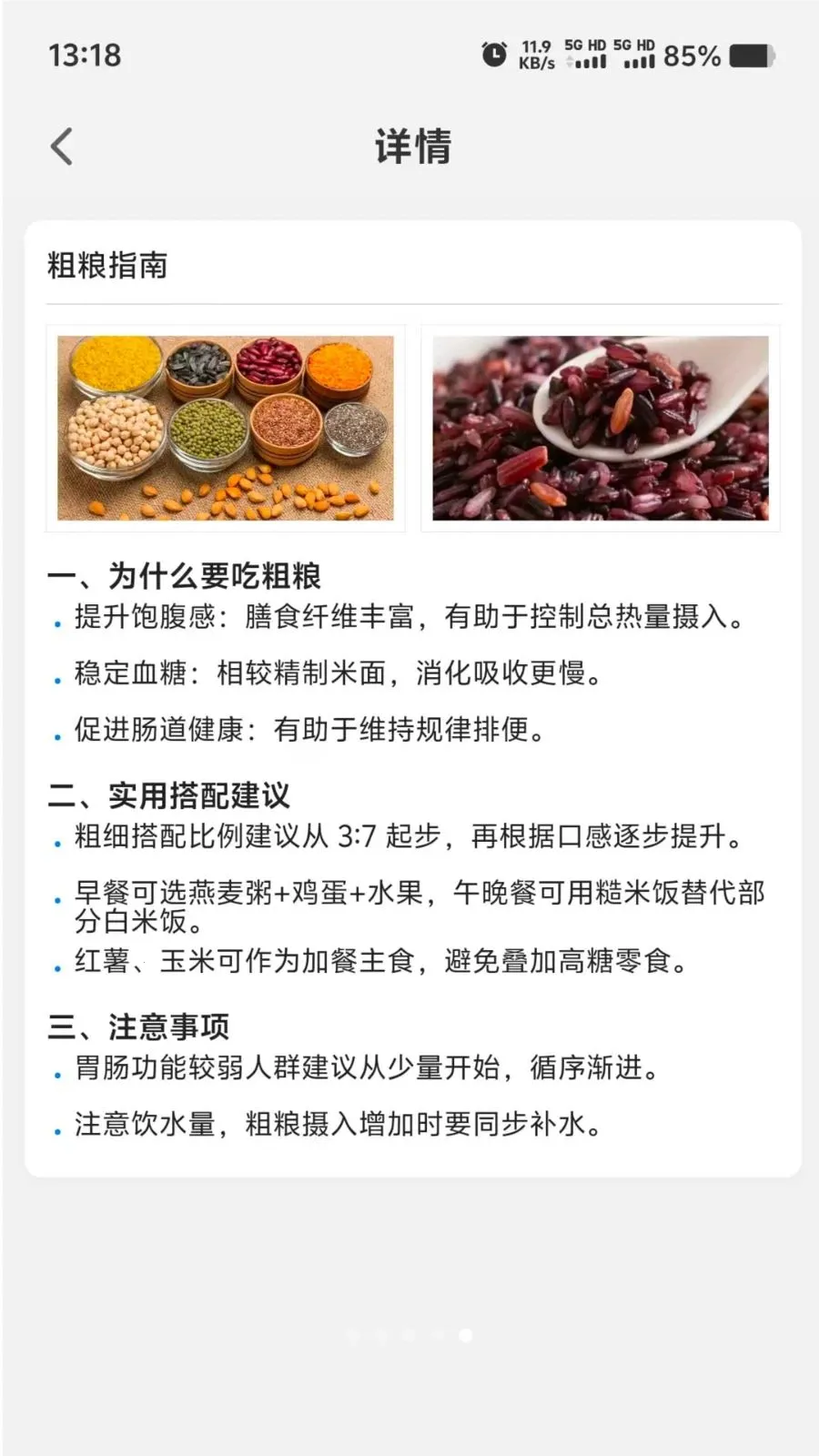This screenshot has height=1456, width=819.
Task: Open the mixed grains bowls image
Action: click(226, 429)
